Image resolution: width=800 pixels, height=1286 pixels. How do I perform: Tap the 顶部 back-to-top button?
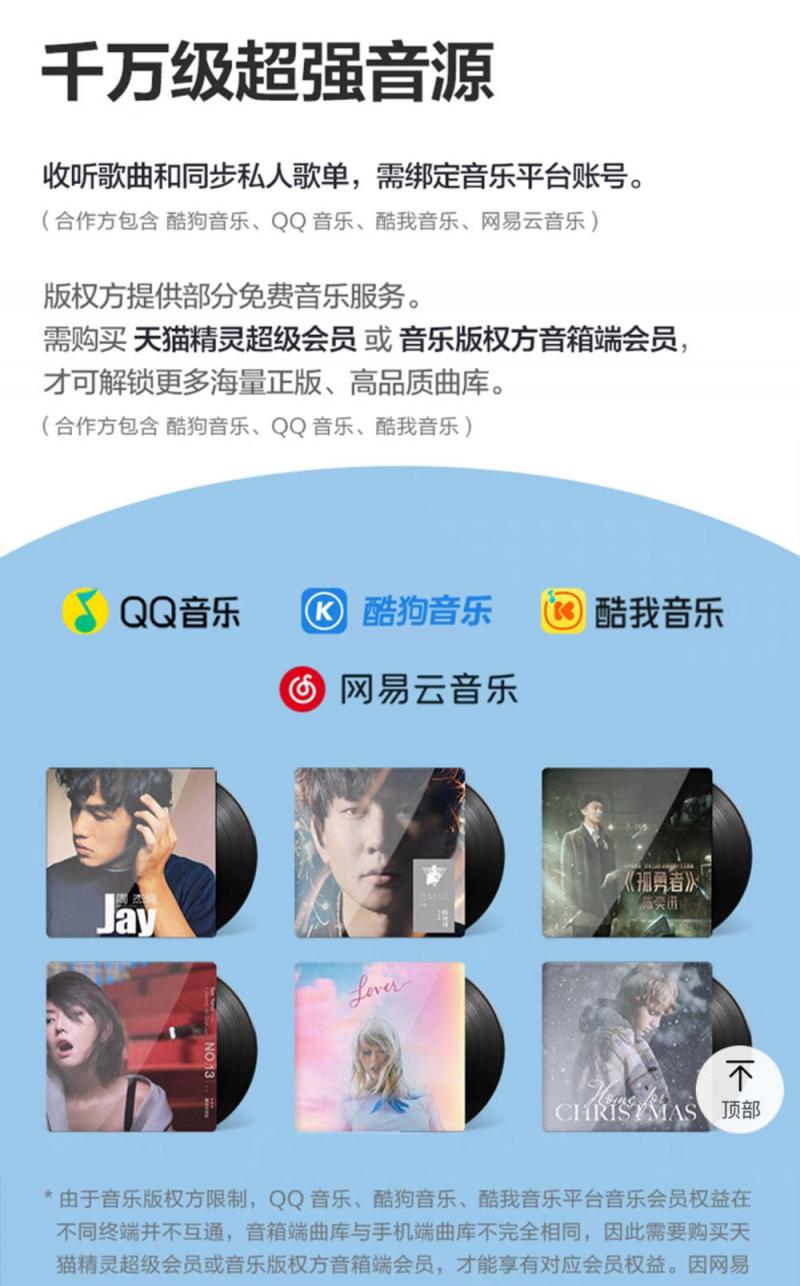point(740,1089)
